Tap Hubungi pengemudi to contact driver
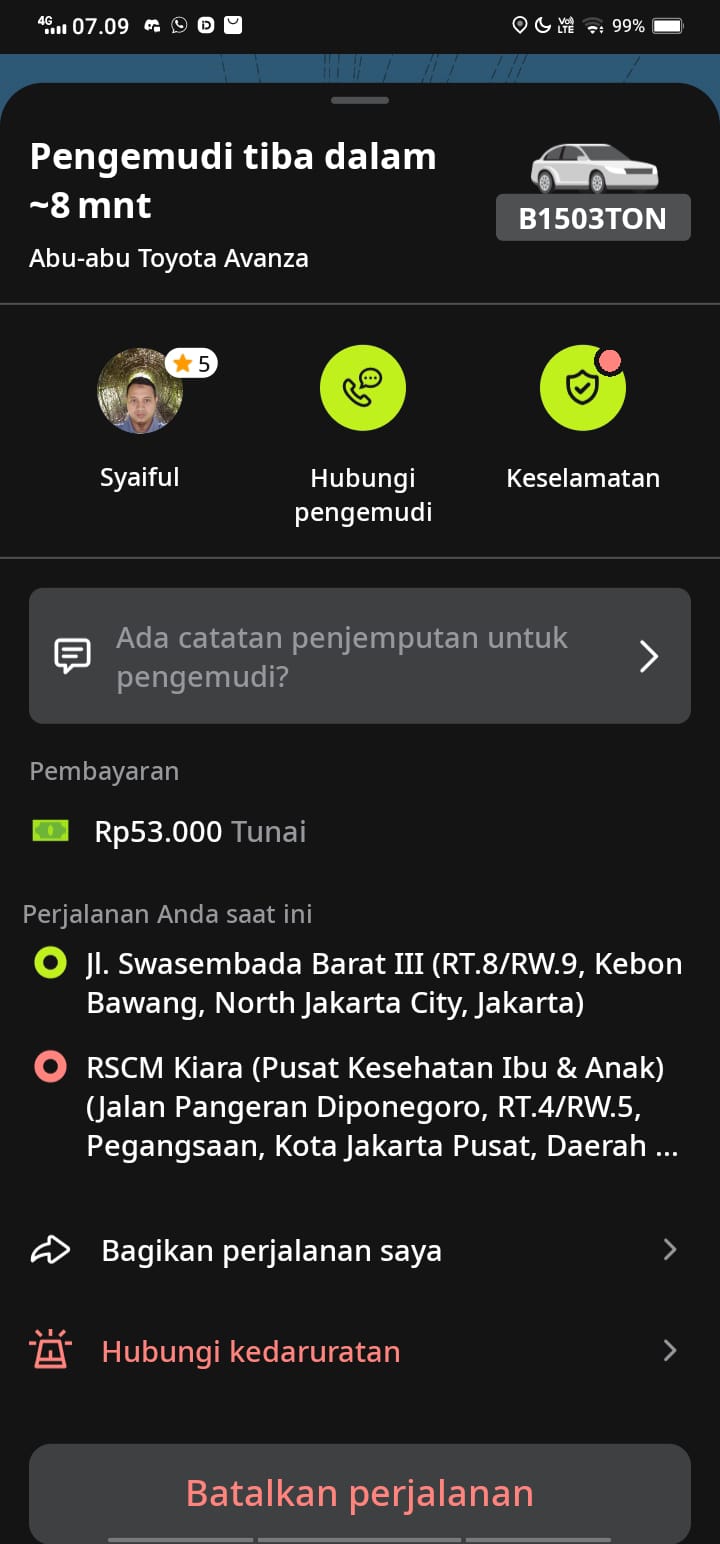 click(x=362, y=389)
